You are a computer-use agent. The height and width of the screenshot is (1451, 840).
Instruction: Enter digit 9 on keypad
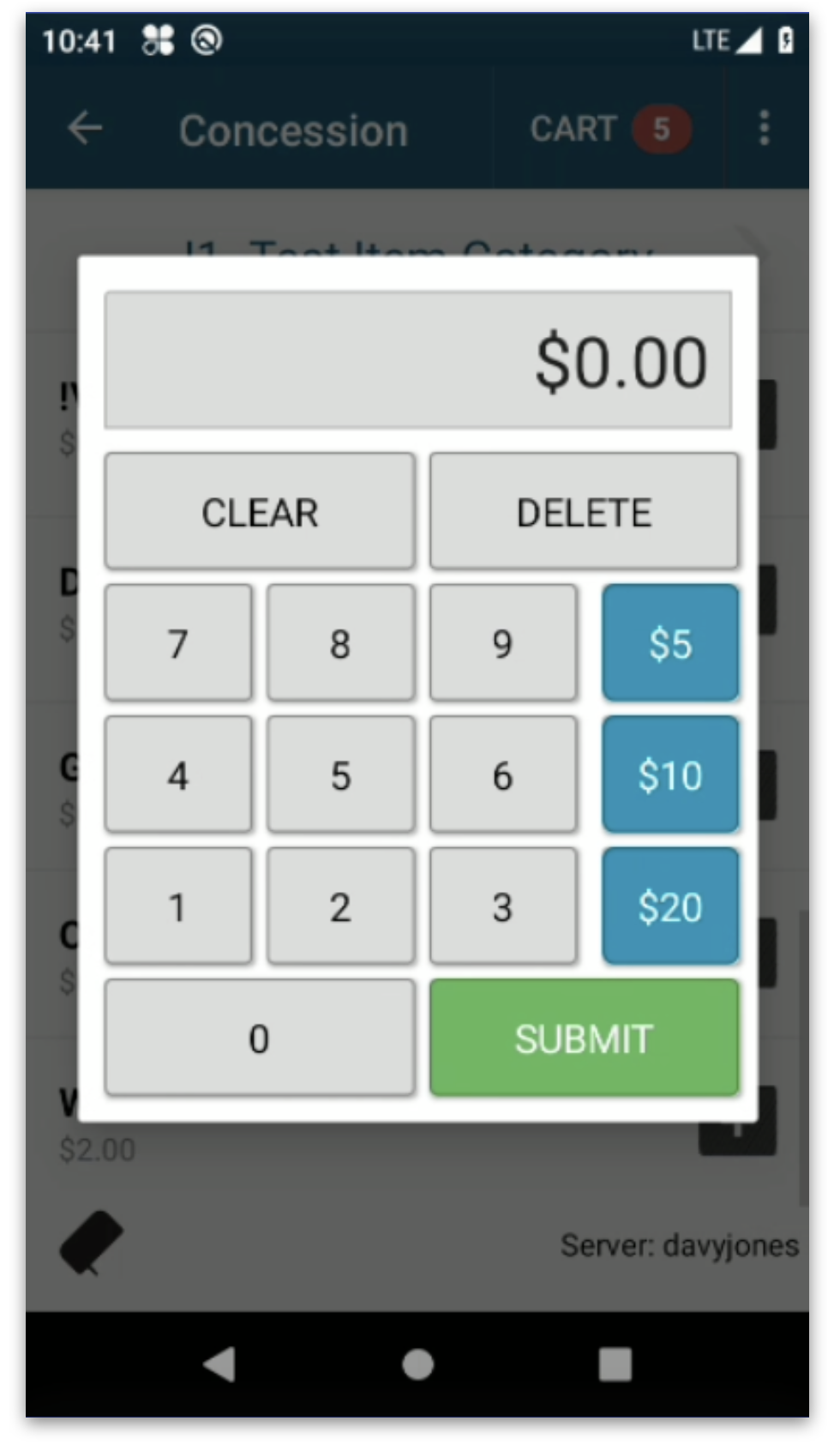tap(503, 643)
